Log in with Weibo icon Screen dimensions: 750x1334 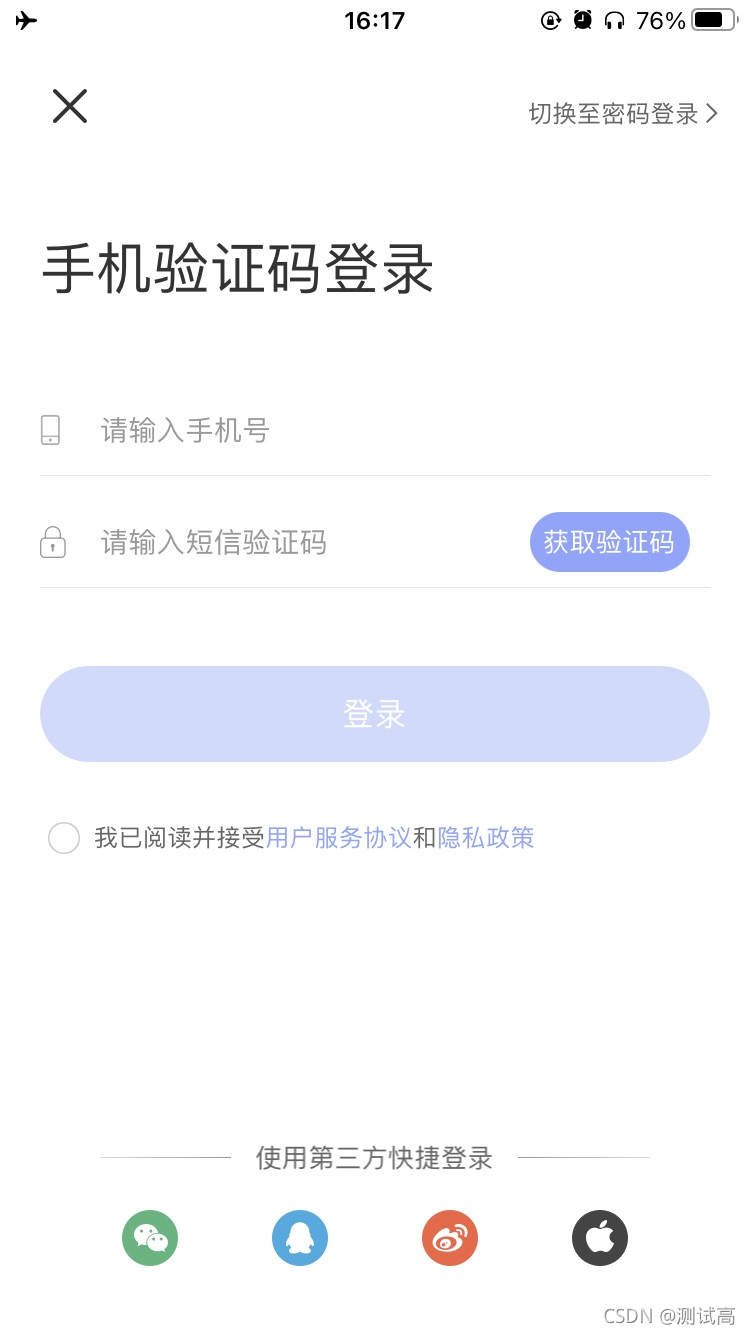(450, 1238)
